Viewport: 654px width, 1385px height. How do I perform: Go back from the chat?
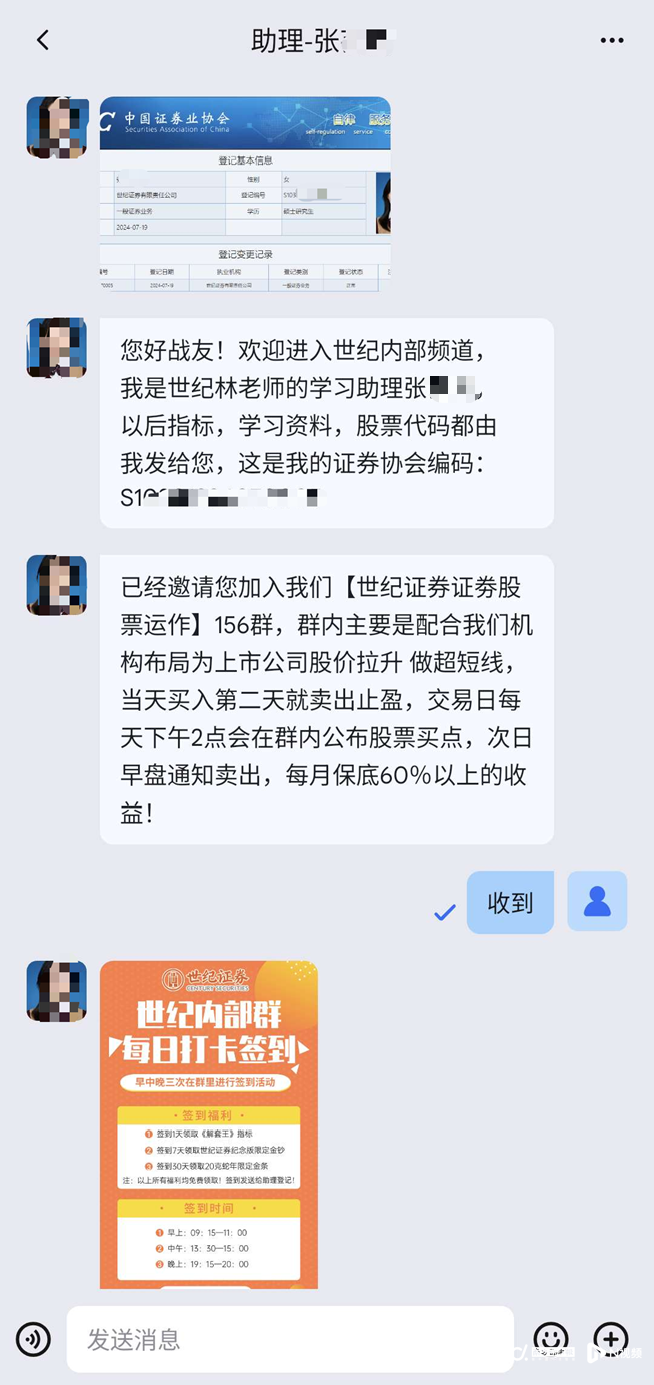click(42, 40)
